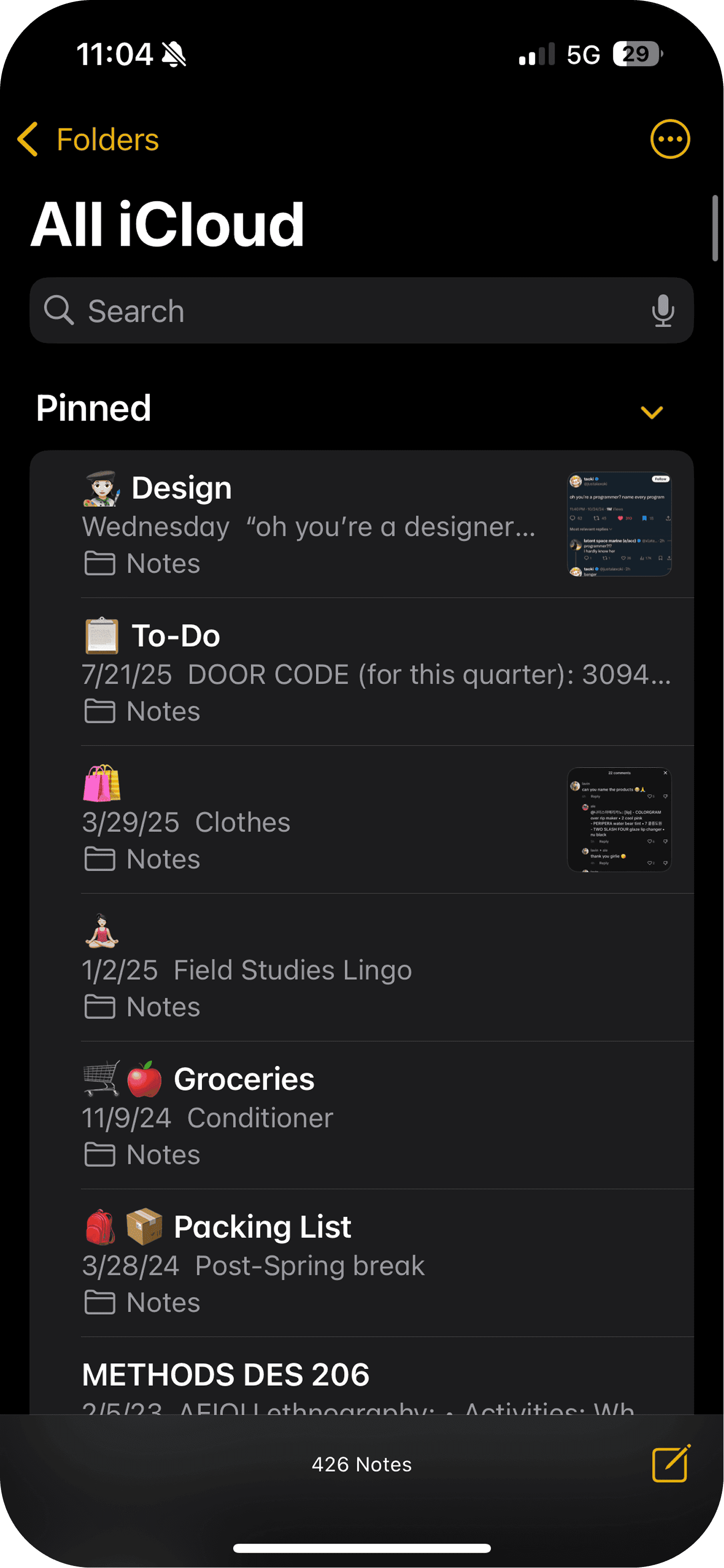This screenshot has width=724, height=1568.
Task: Go back to Folders
Action: [x=88, y=139]
